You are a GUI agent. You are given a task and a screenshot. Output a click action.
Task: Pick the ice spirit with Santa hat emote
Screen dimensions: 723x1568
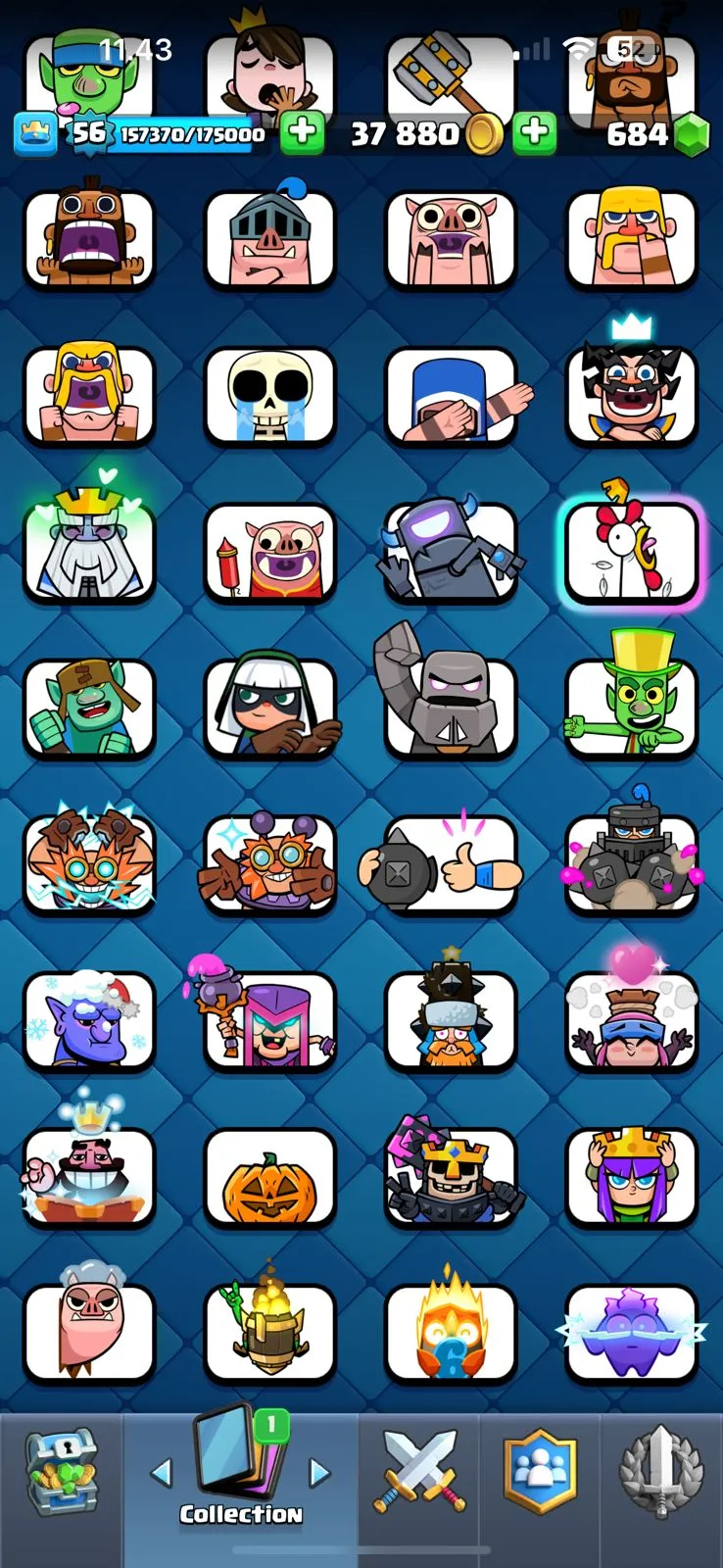click(x=88, y=1021)
